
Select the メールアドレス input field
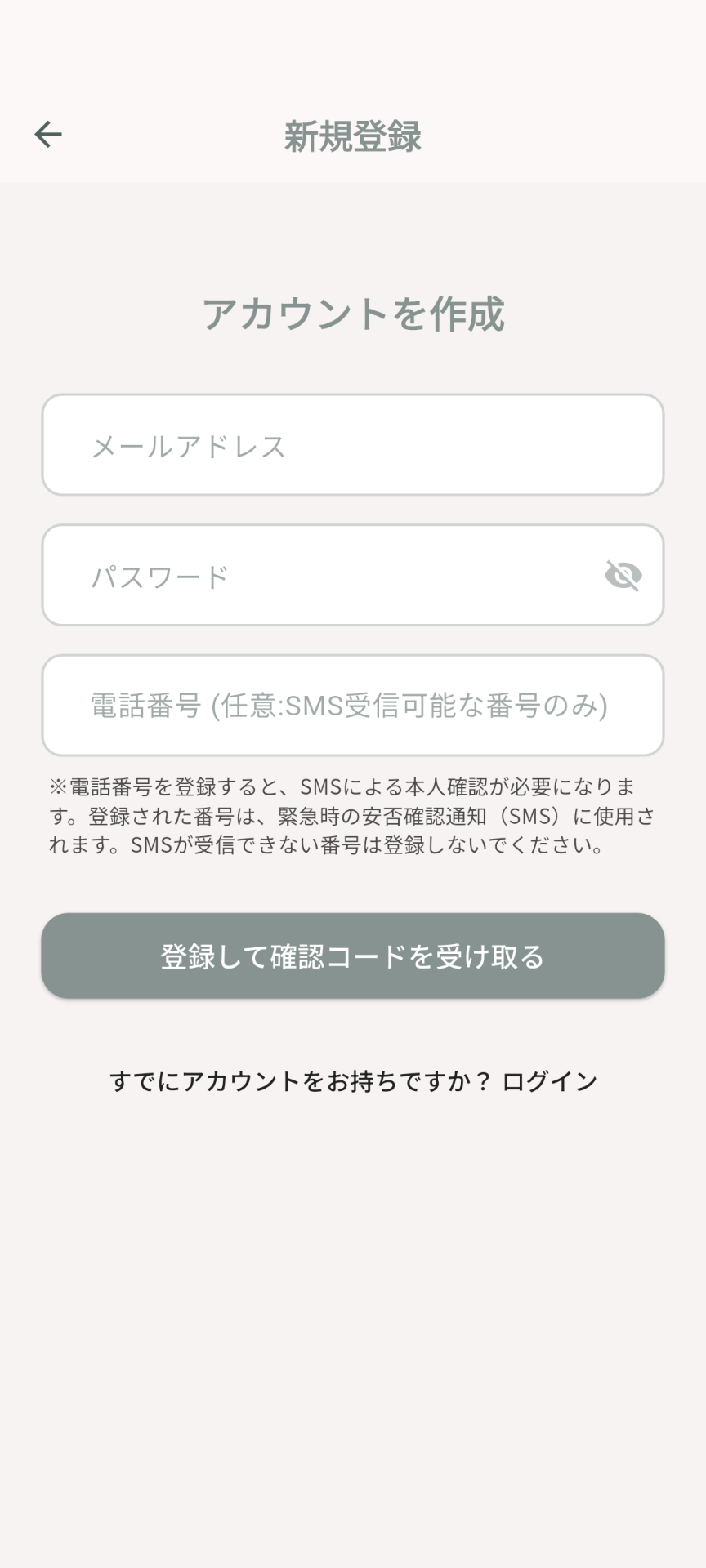[353, 445]
